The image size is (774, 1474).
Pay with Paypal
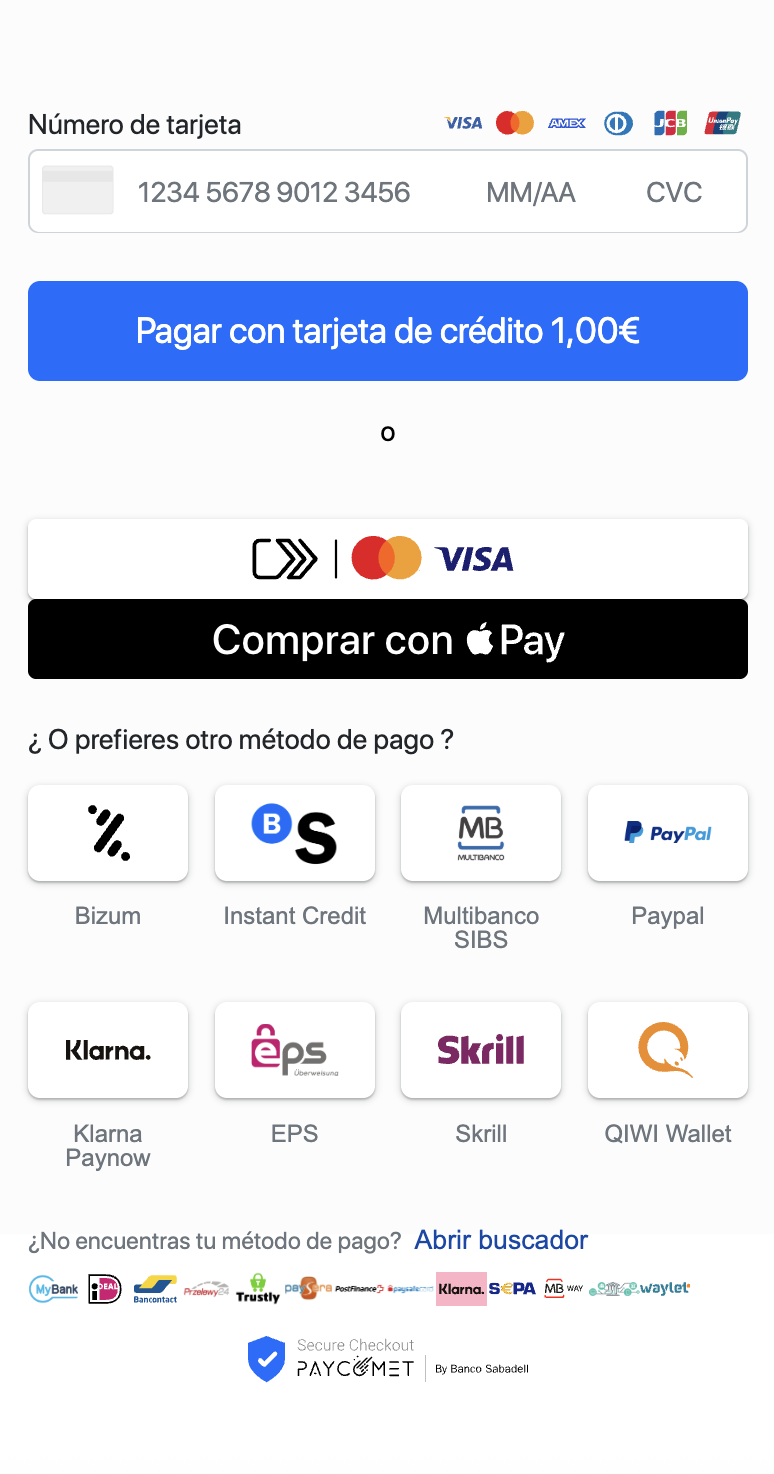click(668, 833)
